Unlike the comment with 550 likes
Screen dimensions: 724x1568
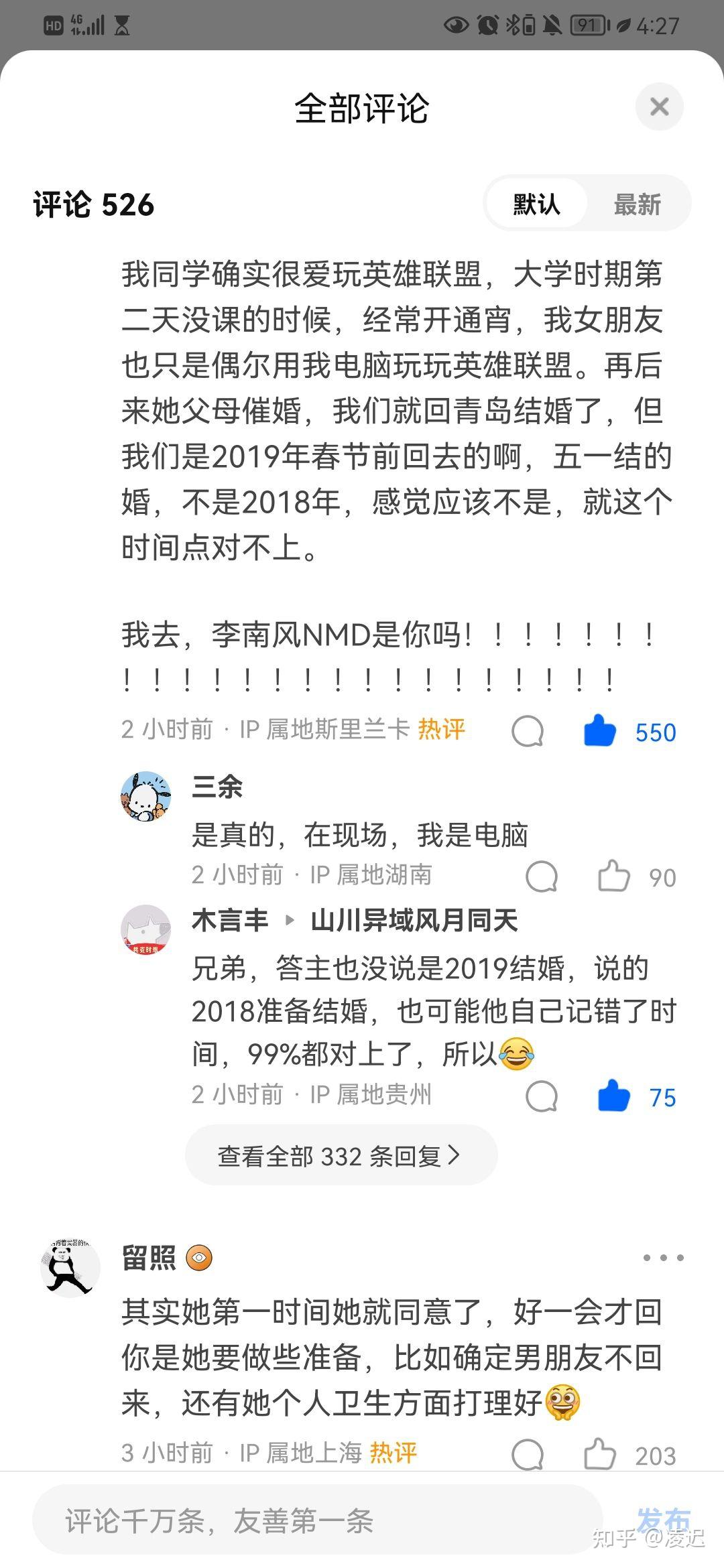(599, 731)
